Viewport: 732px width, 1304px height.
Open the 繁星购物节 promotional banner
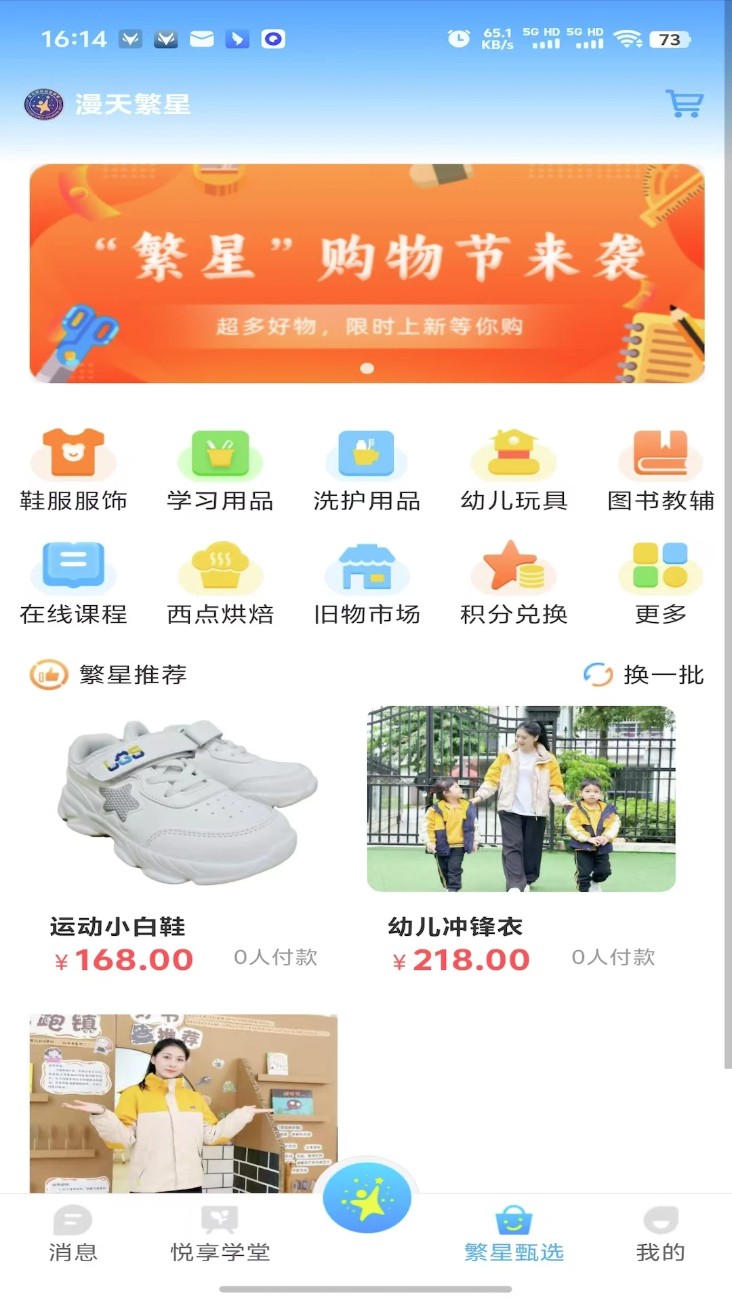click(x=367, y=273)
